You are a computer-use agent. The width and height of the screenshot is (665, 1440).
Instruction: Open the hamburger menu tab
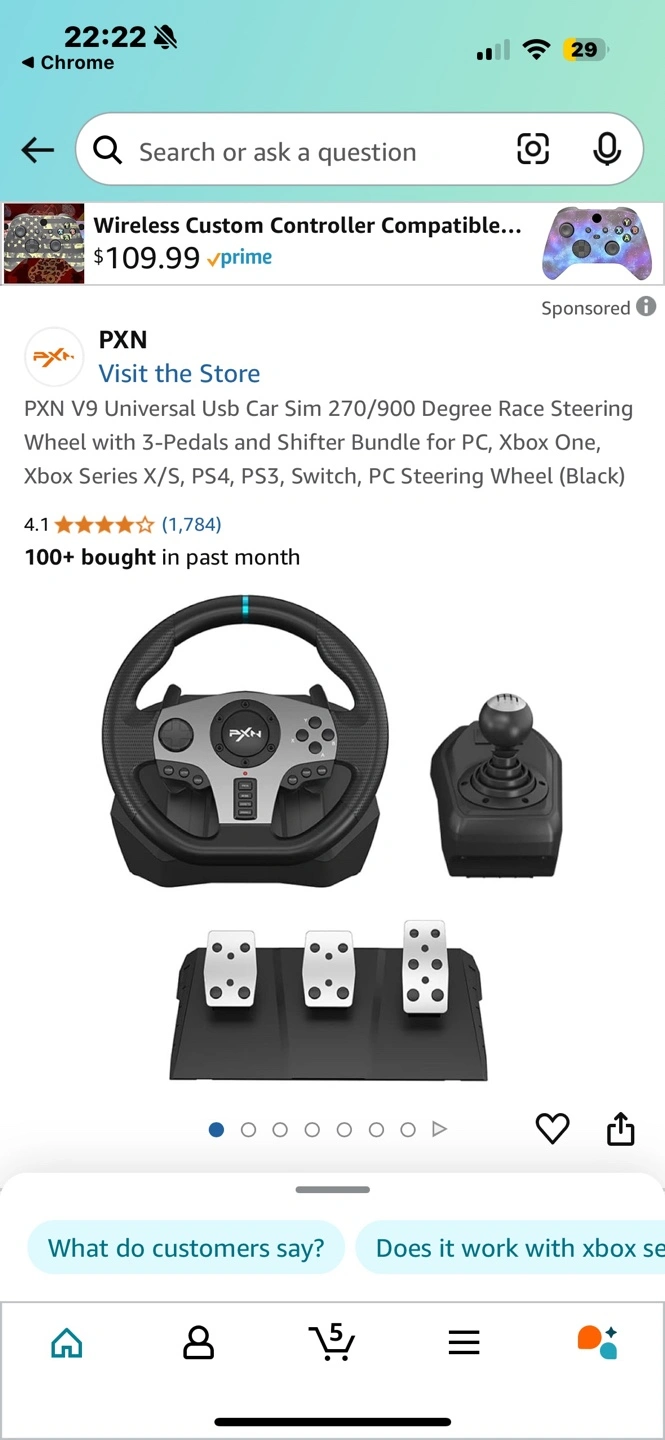coord(464,1342)
